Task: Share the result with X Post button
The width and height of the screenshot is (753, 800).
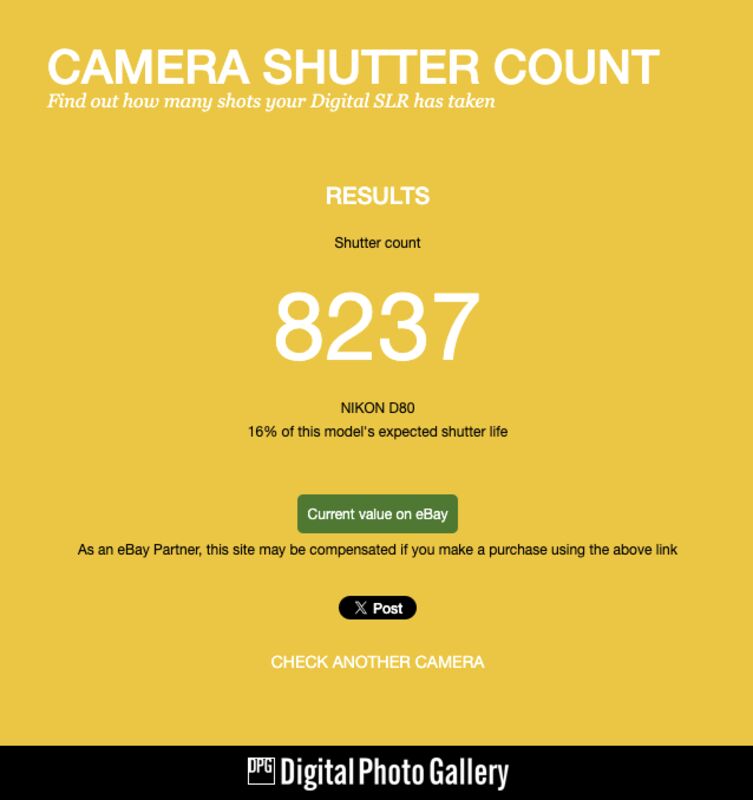Action: tap(377, 608)
